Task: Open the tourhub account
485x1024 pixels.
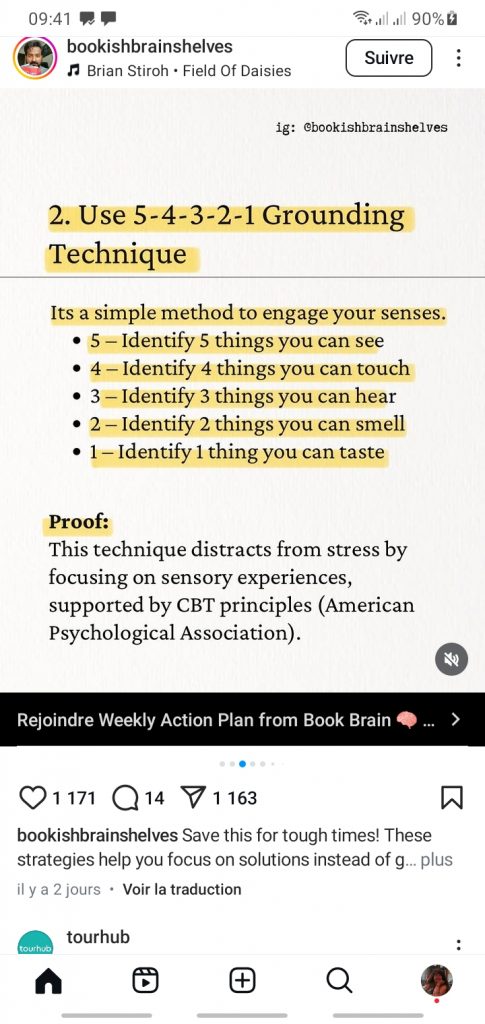Action: click(x=99, y=937)
